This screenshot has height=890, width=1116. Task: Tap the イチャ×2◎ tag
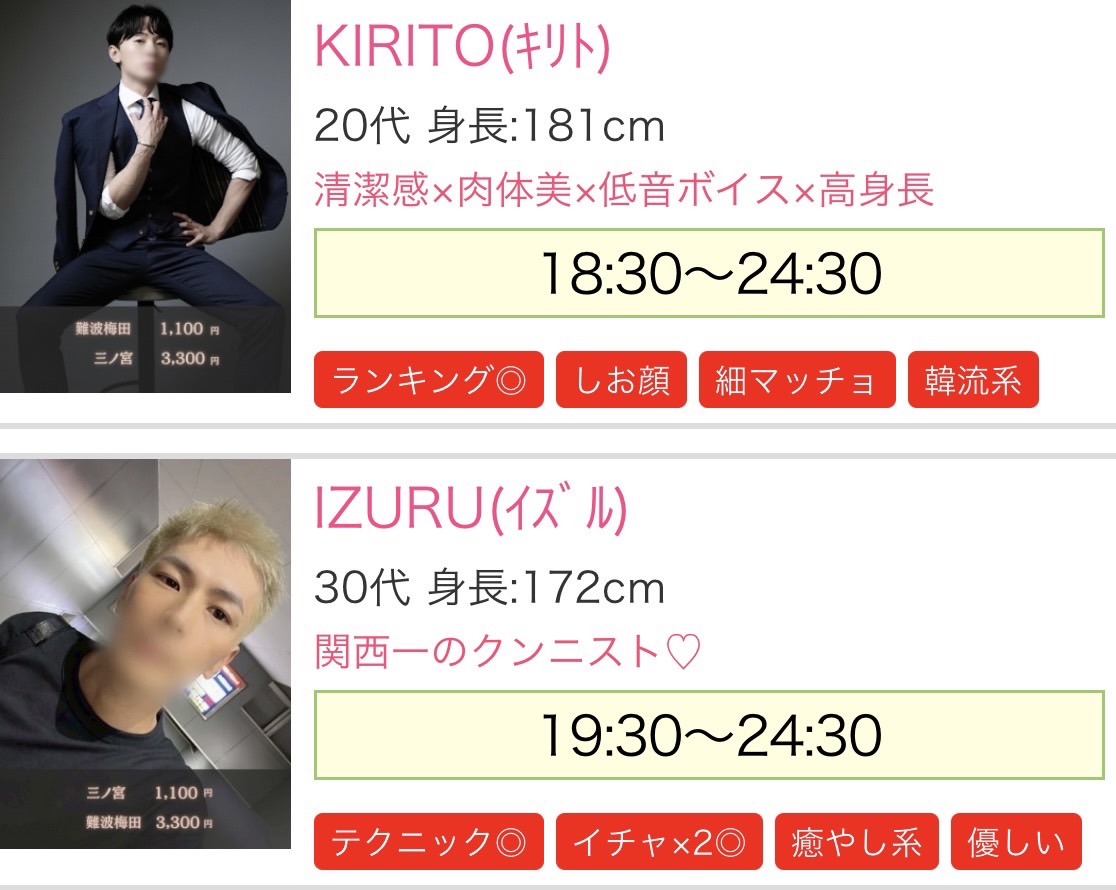coord(659,842)
